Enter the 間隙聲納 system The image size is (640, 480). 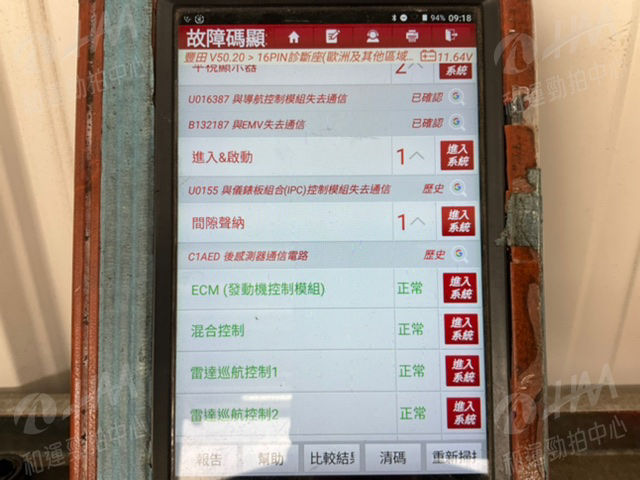pyautogui.click(x=458, y=221)
